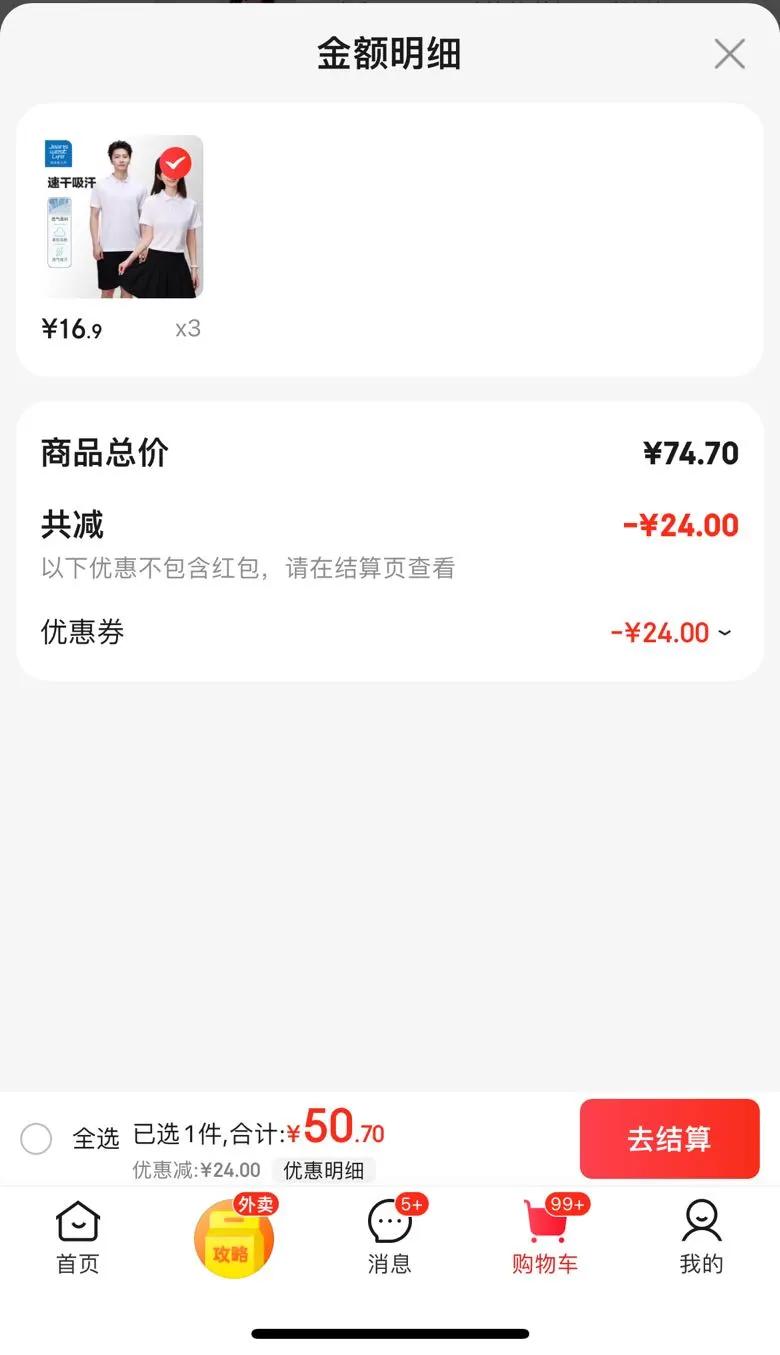Go to the 首页 home tab

pos(78,1238)
